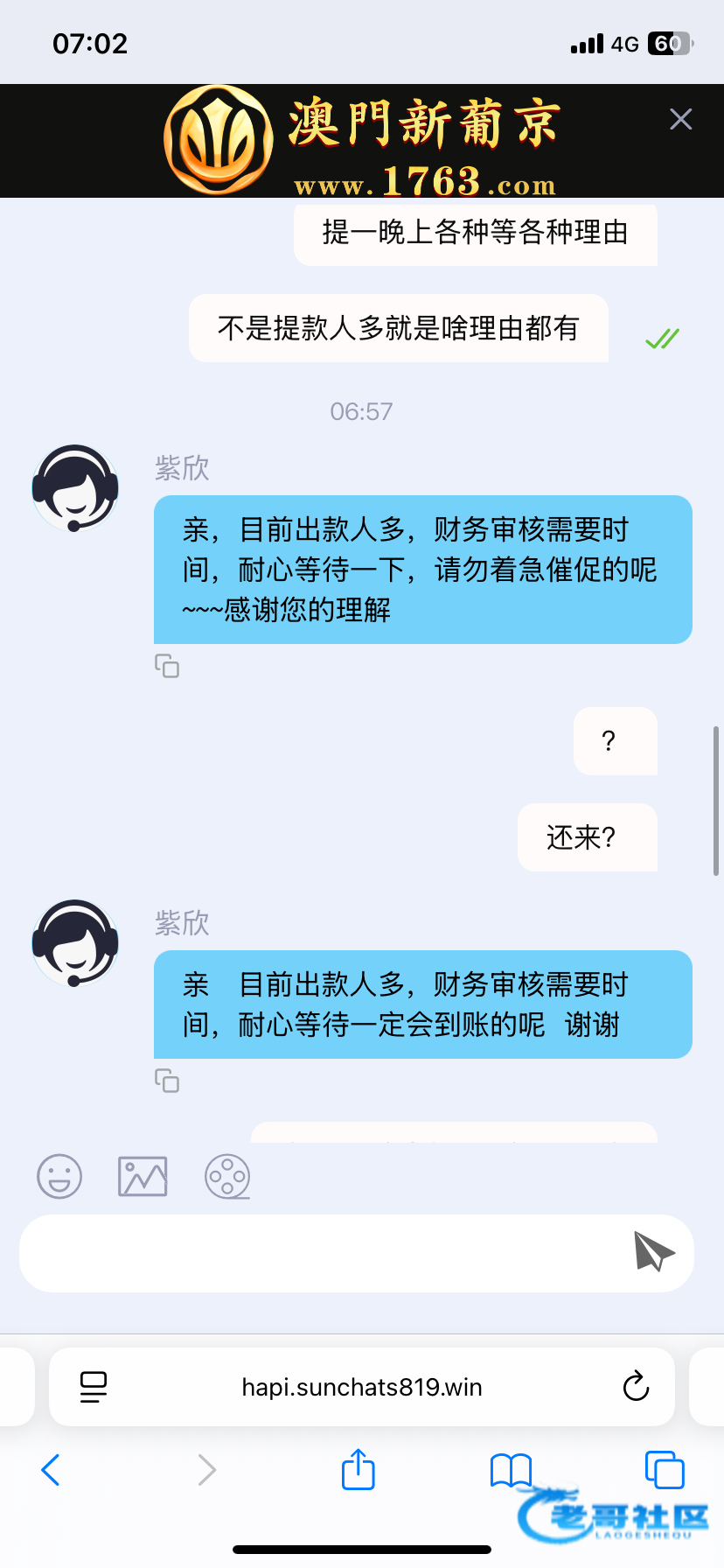Viewport: 724px width, 1568px height.
Task: Open Safari bookmarks
Action: (511, 1470)
